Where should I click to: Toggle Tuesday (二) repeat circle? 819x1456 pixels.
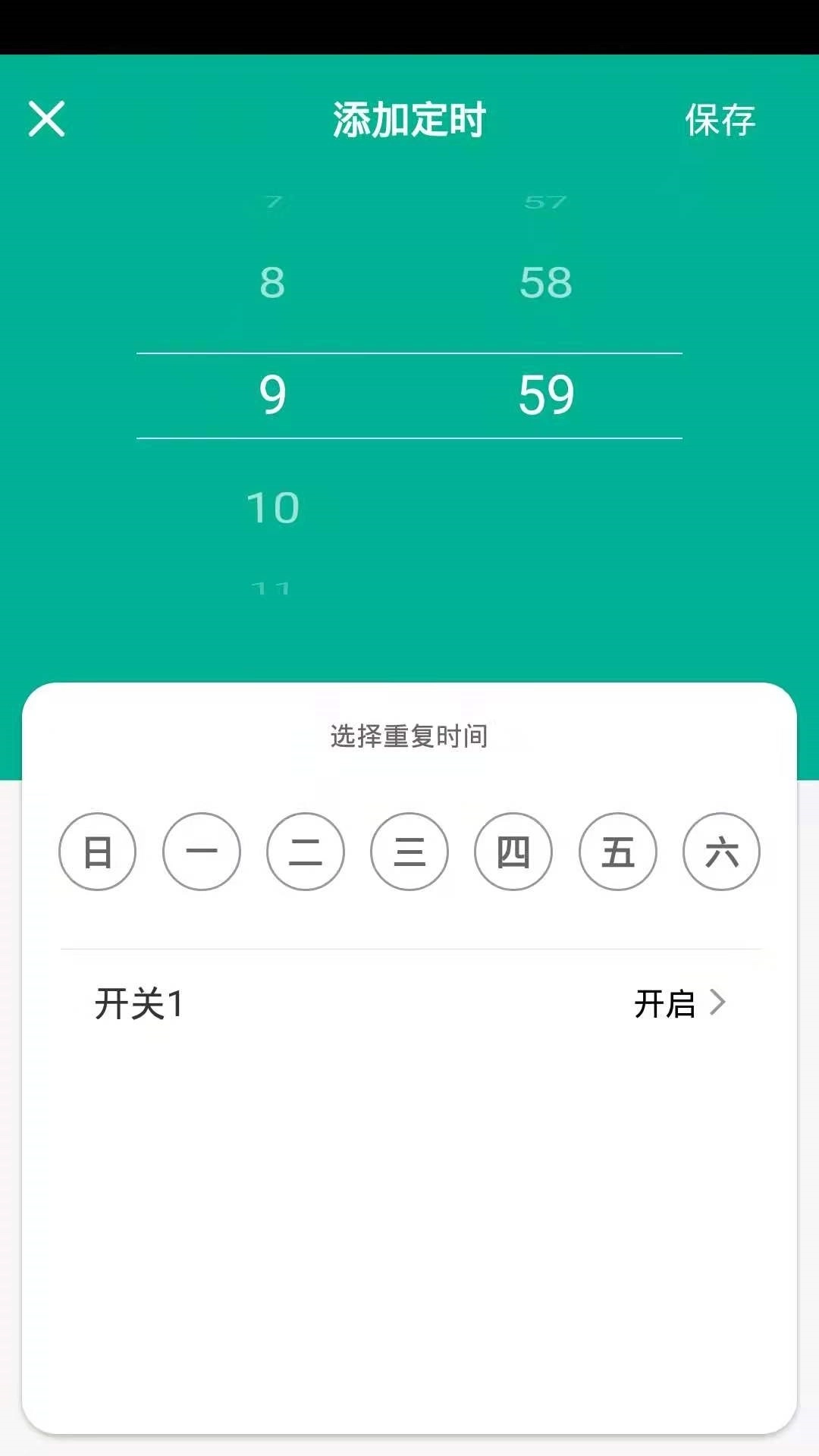305,852
